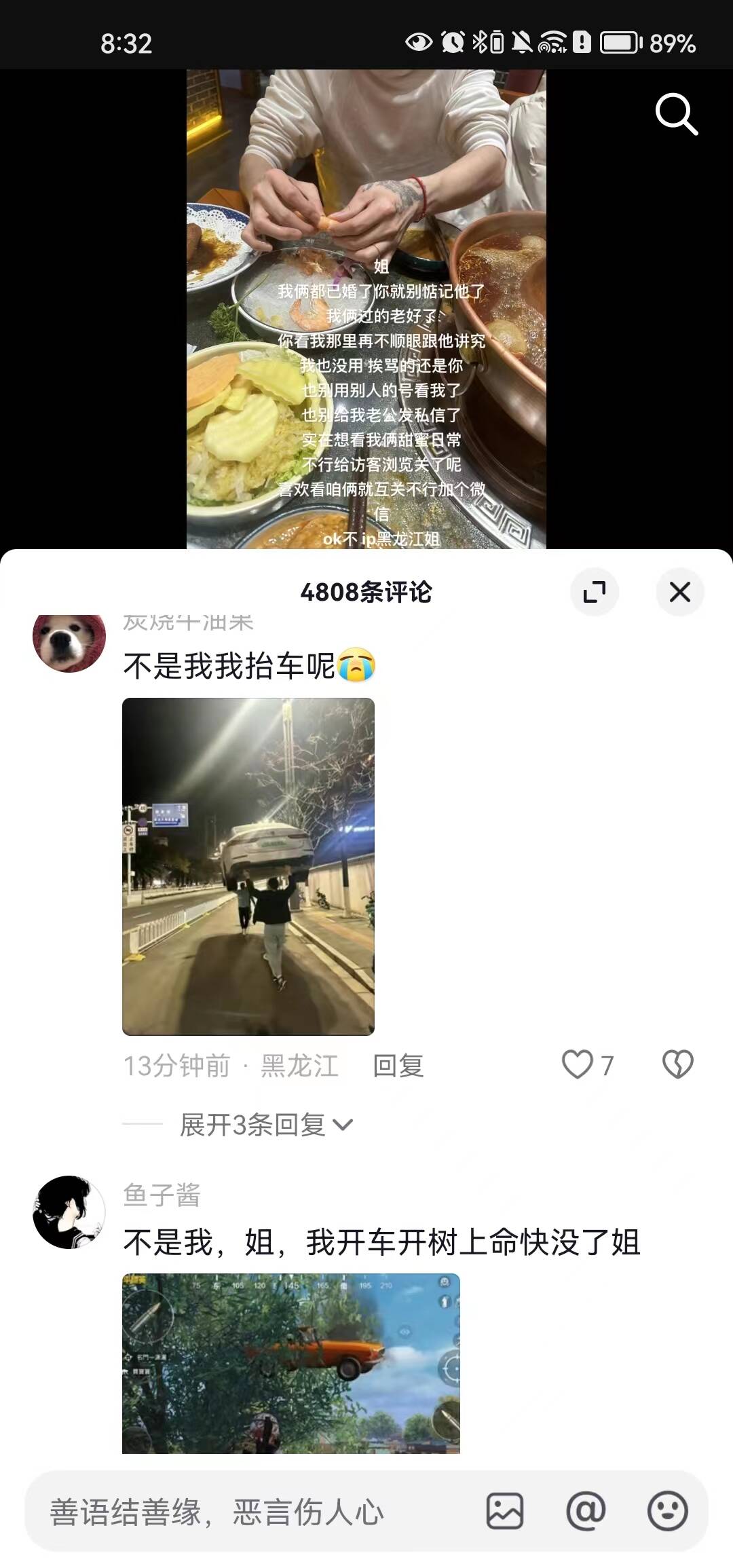Open the dog avatar commenter's profile
Viewport: 733px width, 1568px height.
(x=69, y=641)
